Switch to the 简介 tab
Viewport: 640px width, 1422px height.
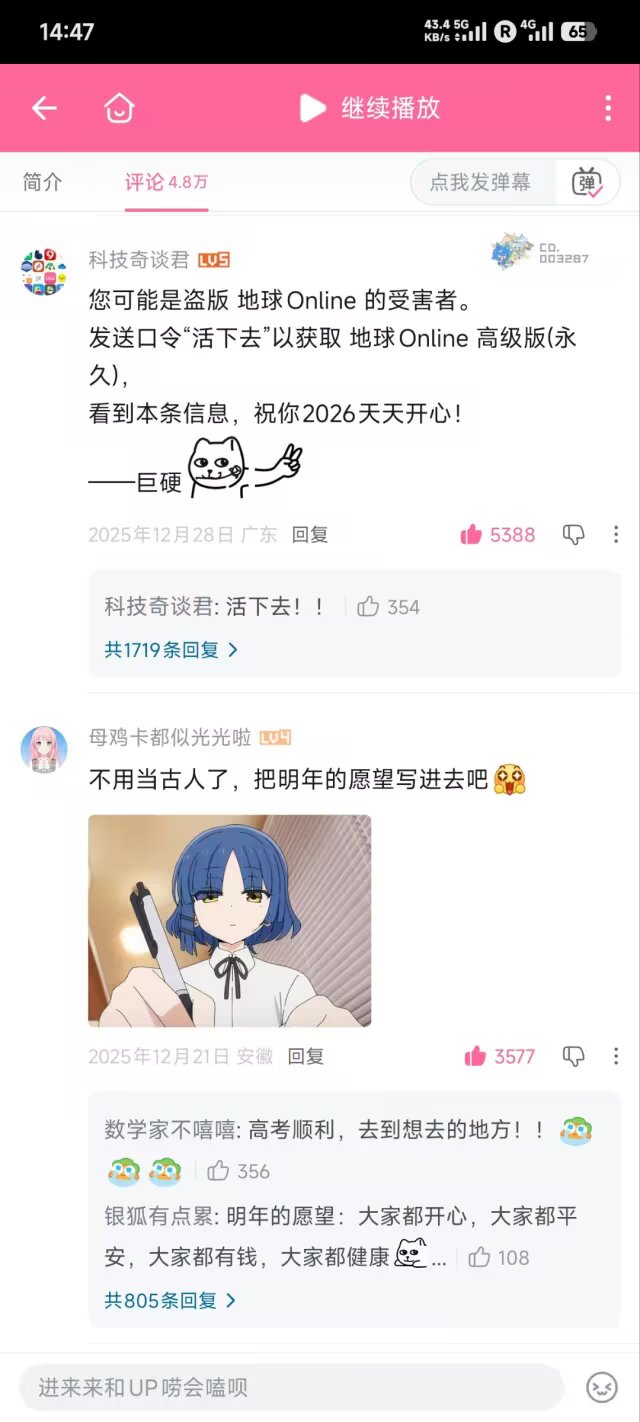pos(42,182)
